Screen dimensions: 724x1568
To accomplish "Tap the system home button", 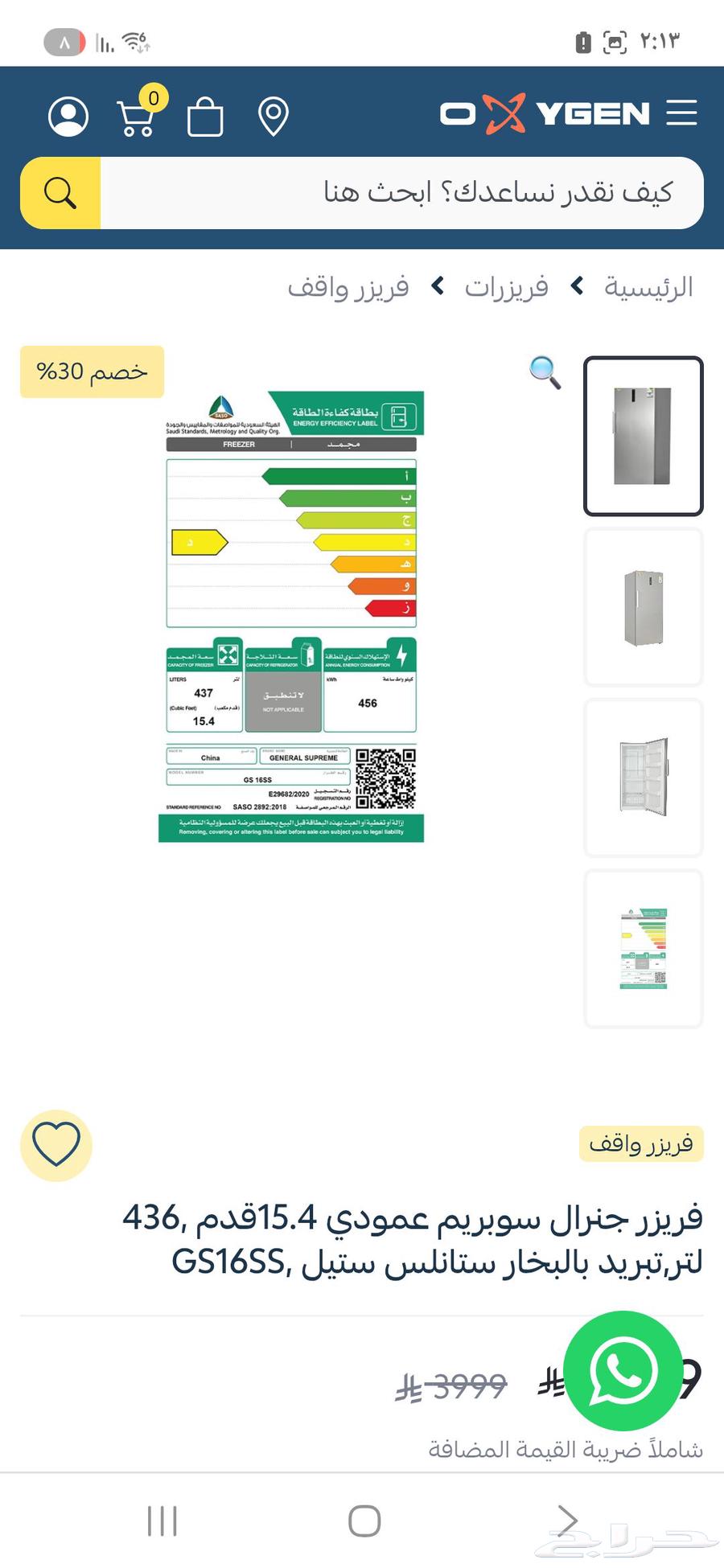I will click(x=364, y=1521).
